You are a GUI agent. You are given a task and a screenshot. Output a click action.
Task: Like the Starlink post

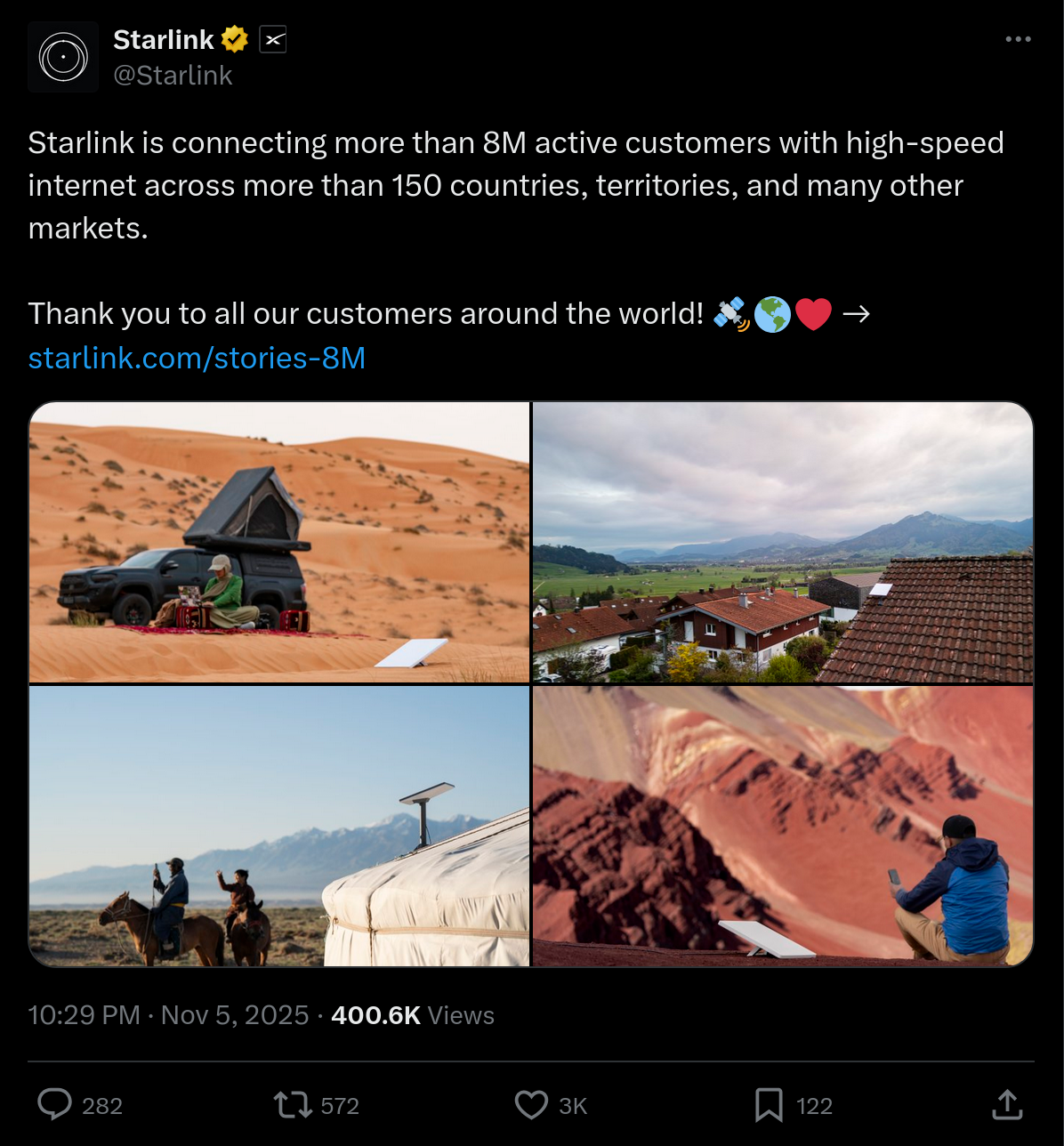click(x=532, y=1105)
